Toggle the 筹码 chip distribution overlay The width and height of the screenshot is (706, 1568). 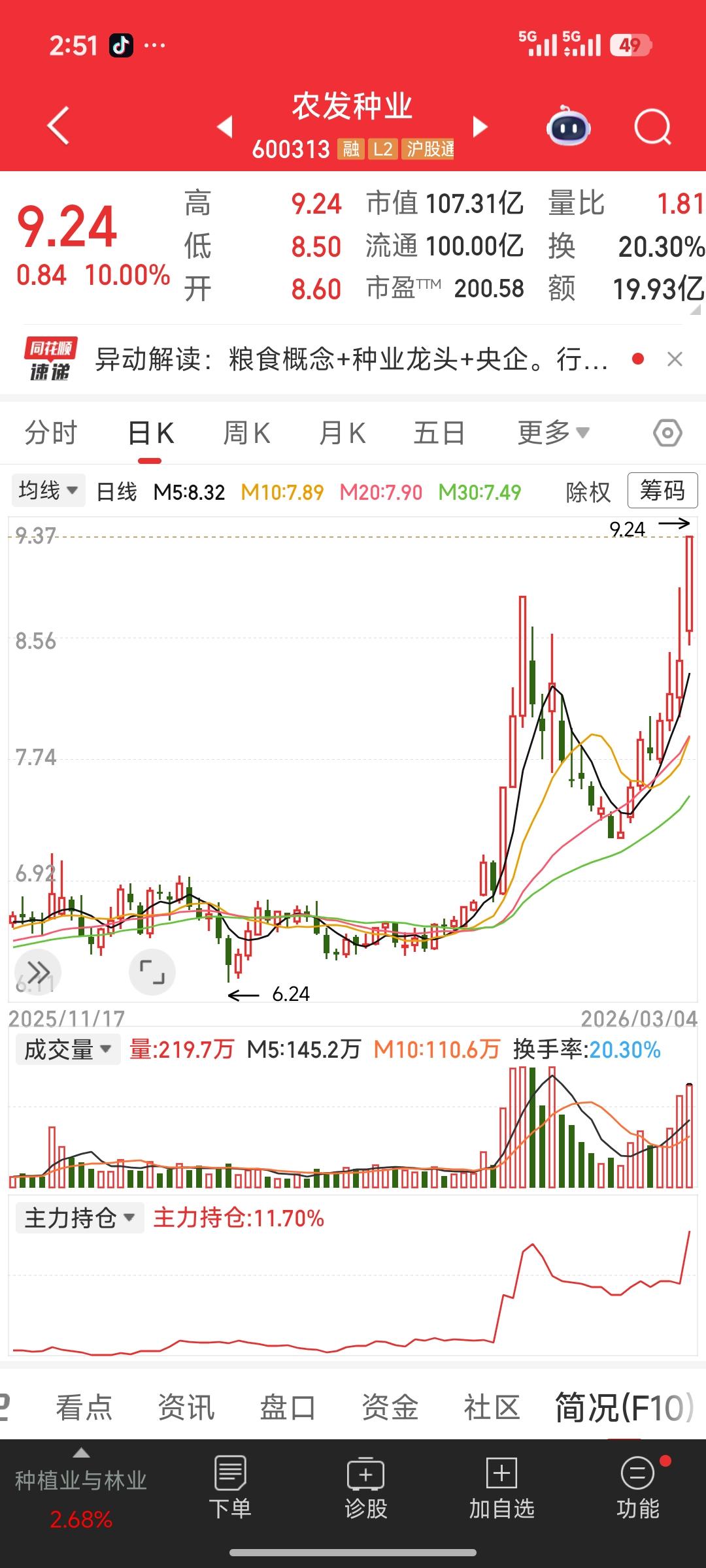[x=662, y=491]
